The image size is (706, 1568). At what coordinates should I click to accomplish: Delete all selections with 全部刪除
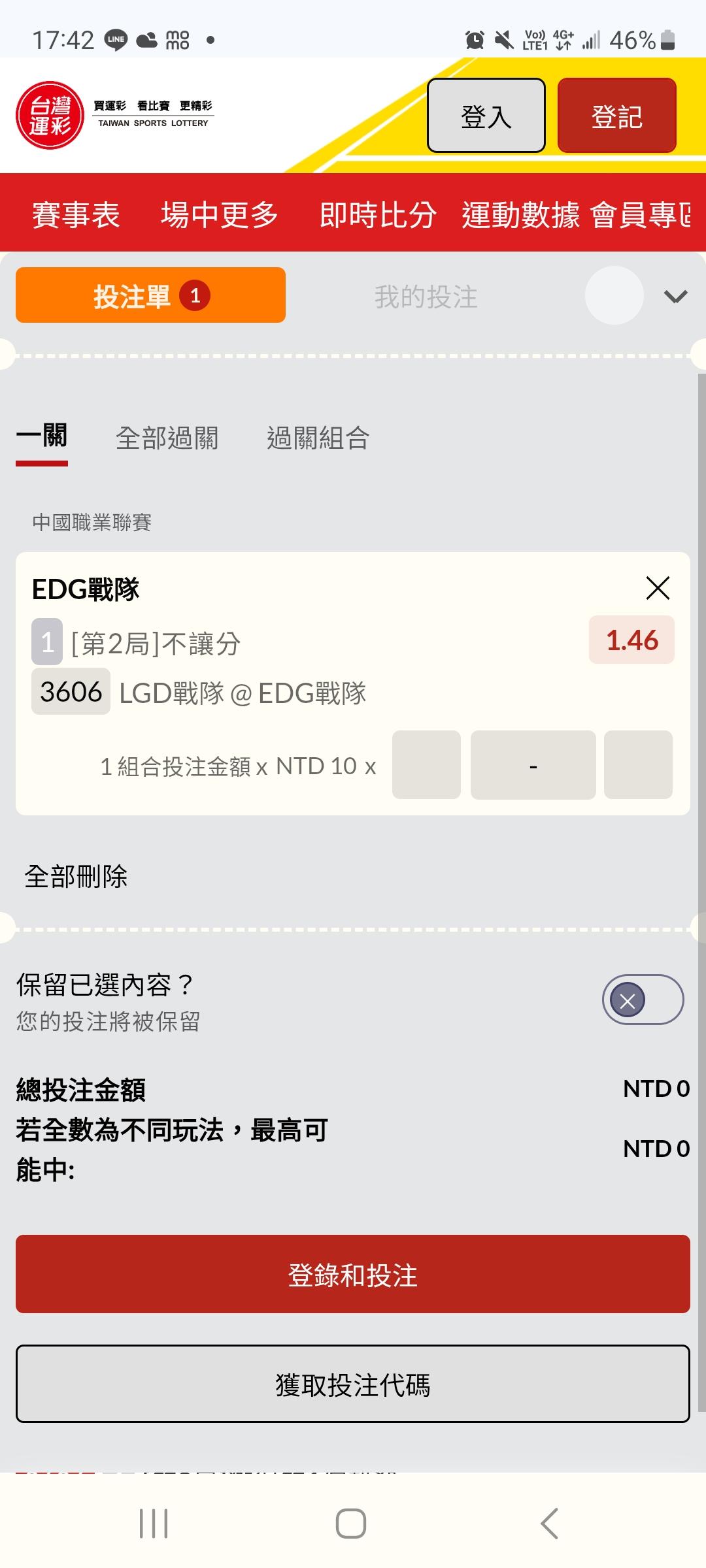pyautogui.click(x=76, y=877)
